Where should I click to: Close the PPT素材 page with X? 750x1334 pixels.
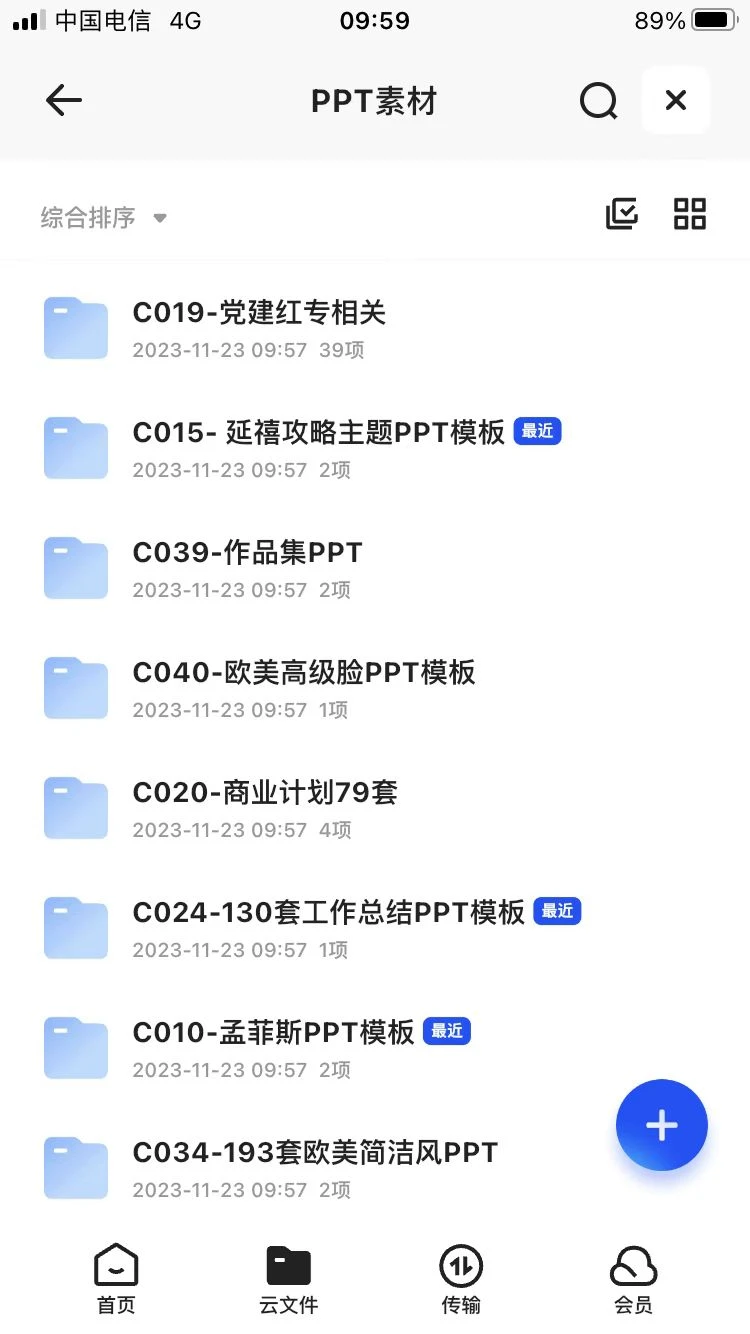[676, 100]
